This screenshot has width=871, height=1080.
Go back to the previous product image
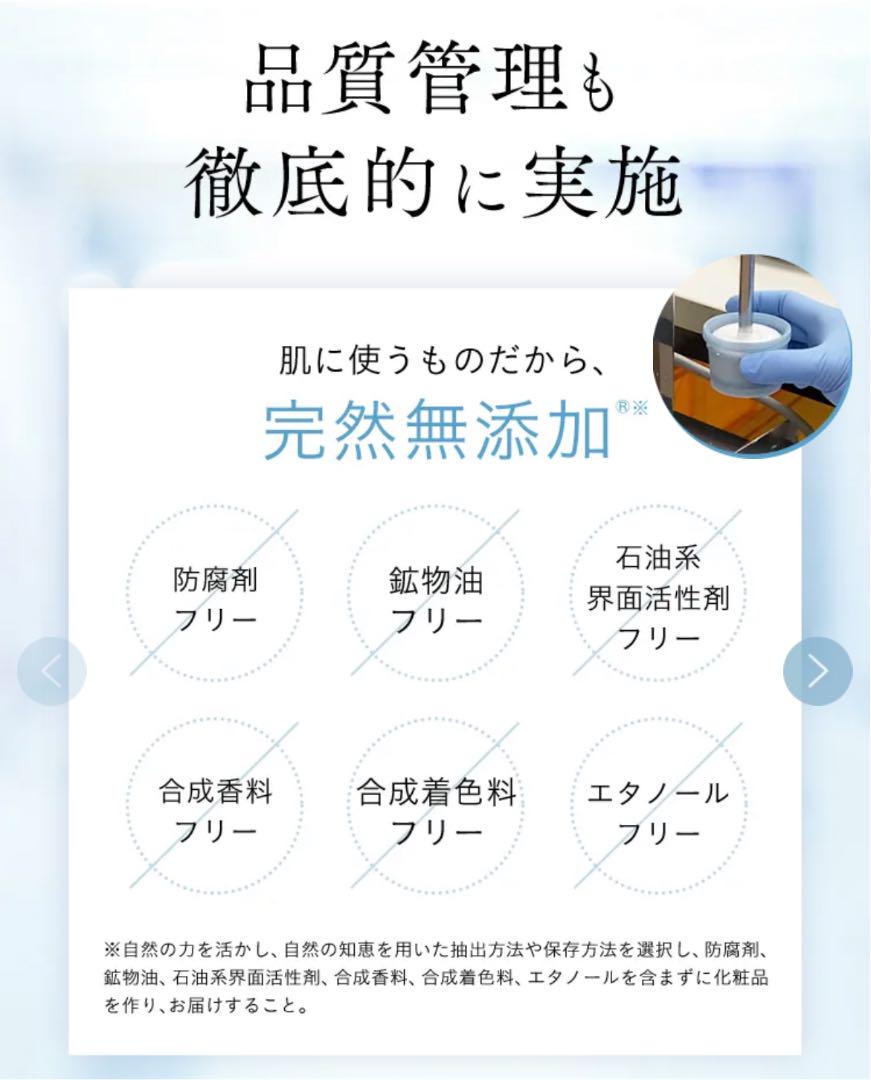[52, 671]
